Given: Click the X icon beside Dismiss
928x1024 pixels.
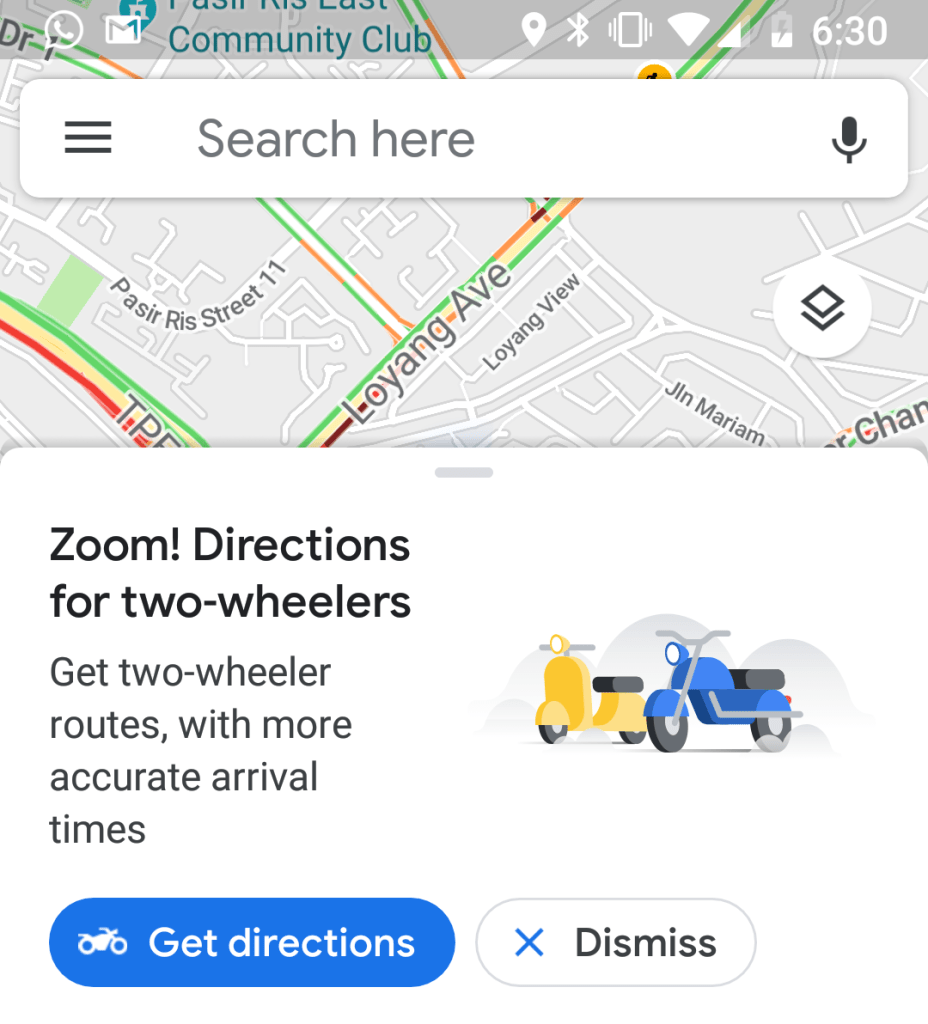Looking at the screenshot, I should coord(529,941).
